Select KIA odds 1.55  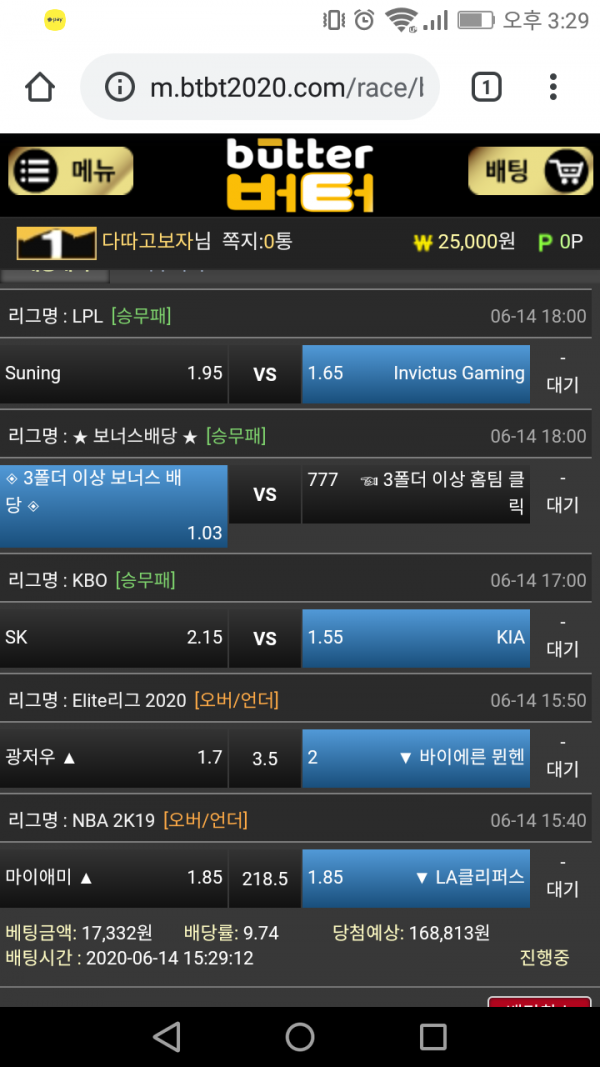click(415, 637)
